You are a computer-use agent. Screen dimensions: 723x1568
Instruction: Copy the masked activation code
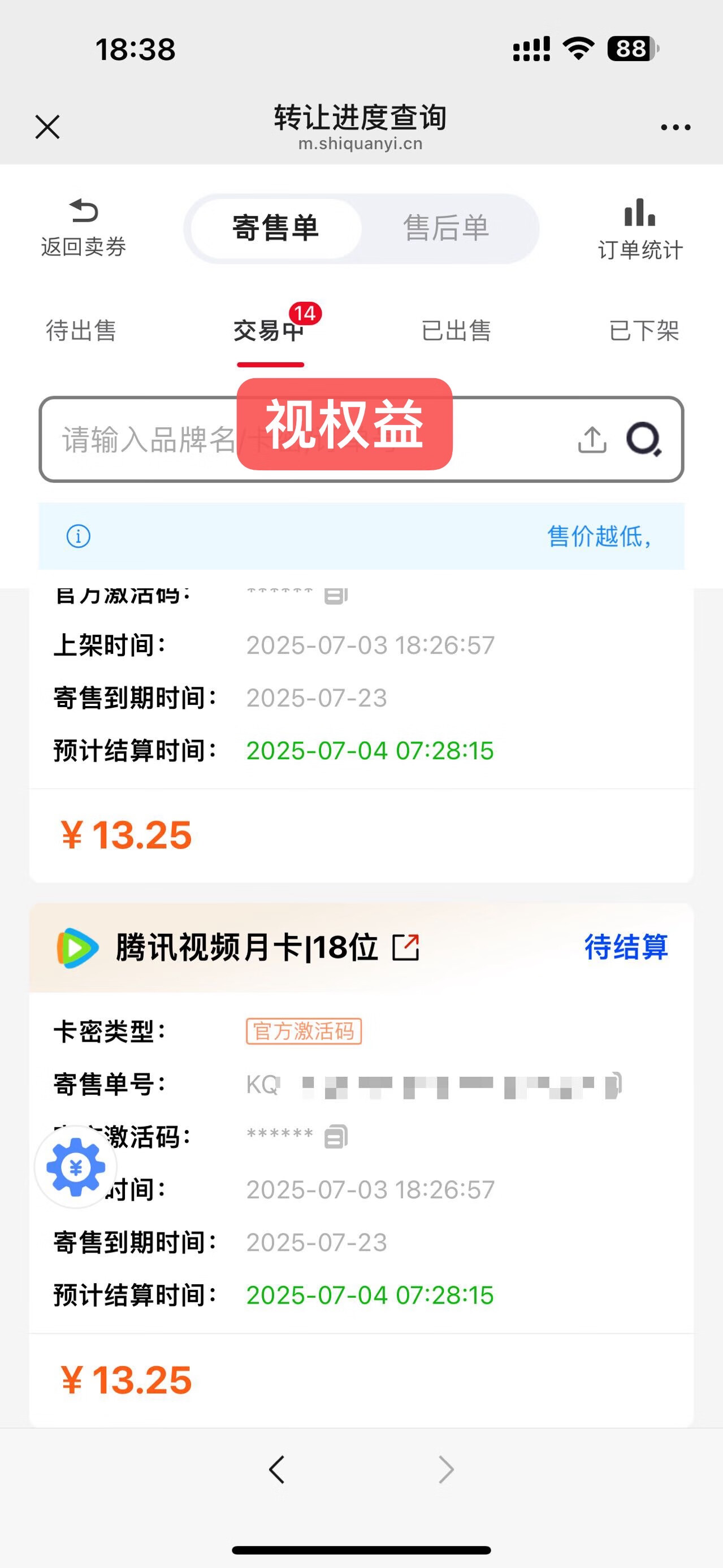pos(336,1137)
